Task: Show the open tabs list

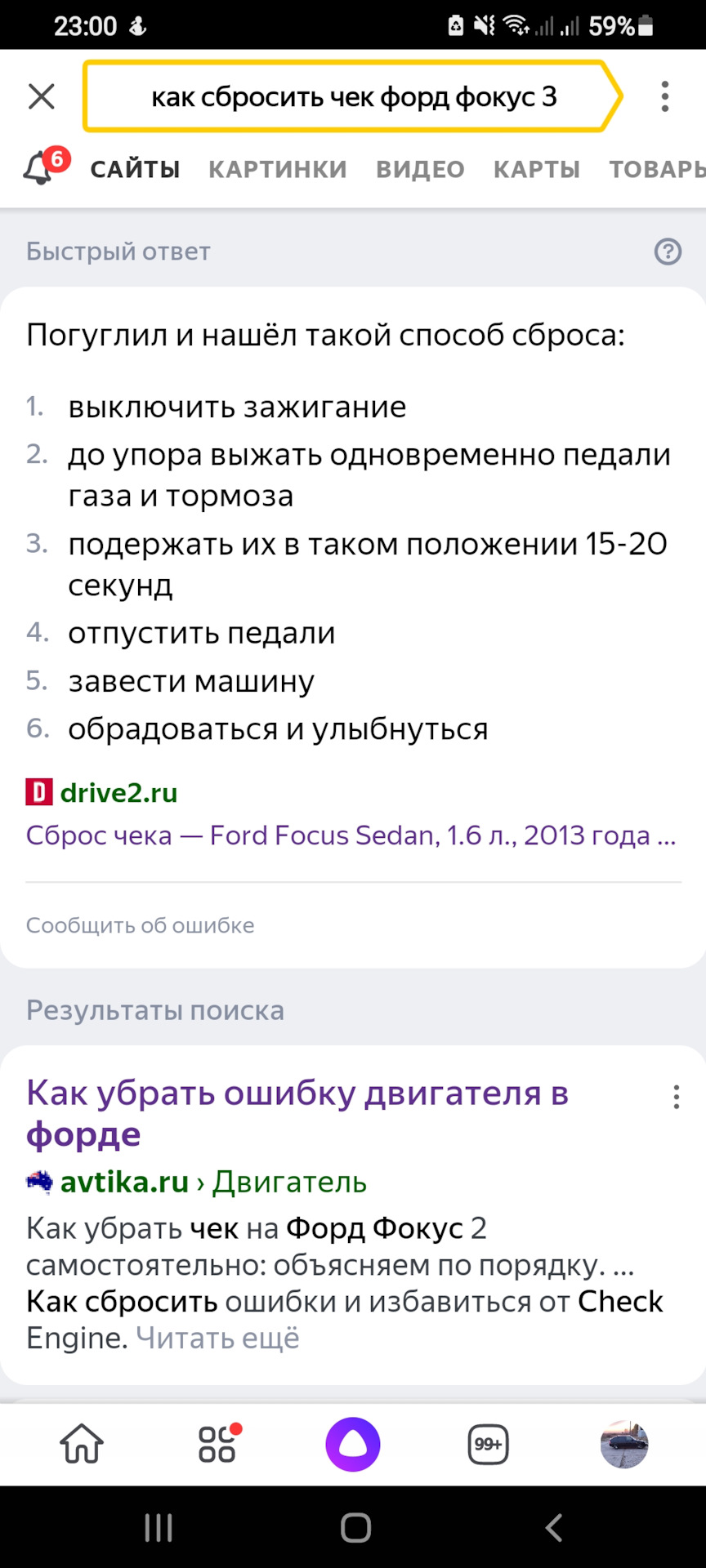Action: point(488,1444)
